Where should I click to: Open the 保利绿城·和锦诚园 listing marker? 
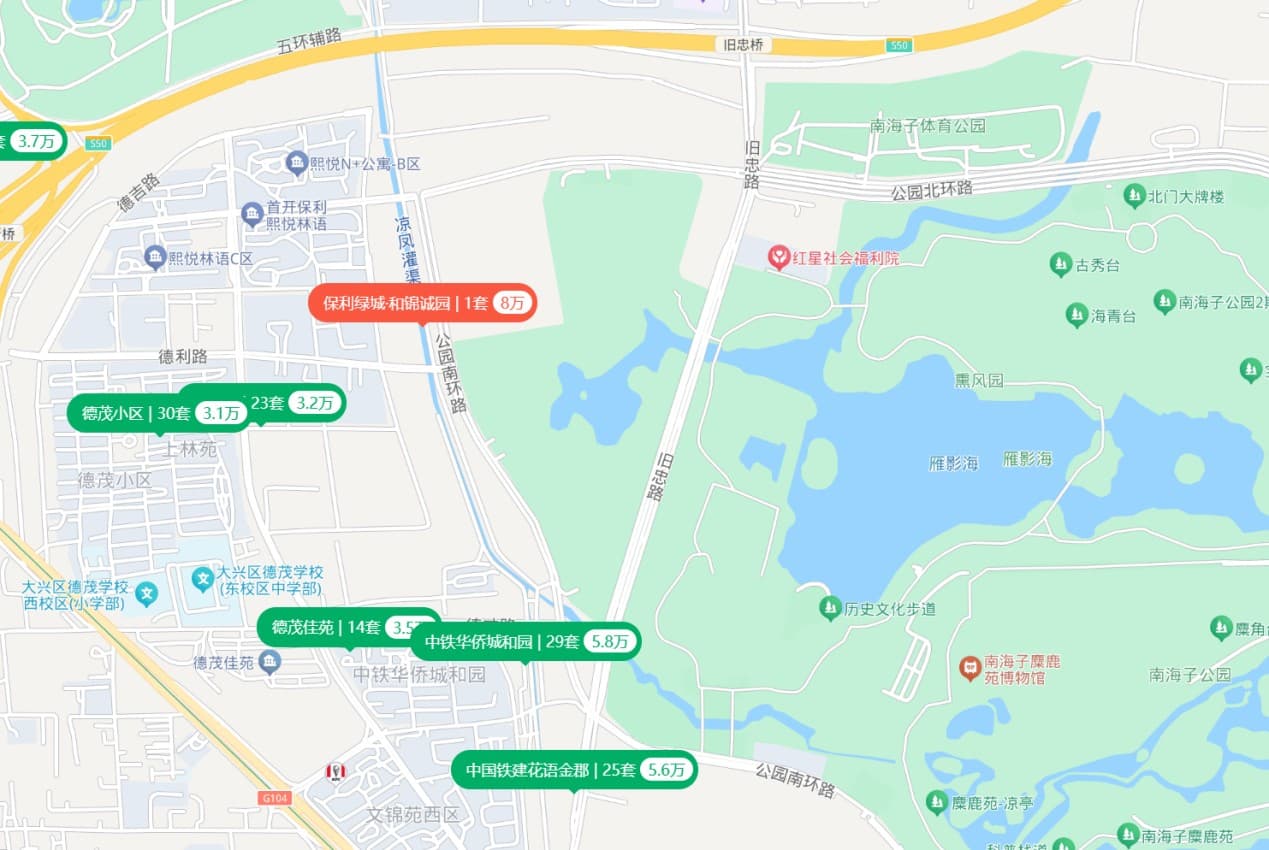coord(422,303)
